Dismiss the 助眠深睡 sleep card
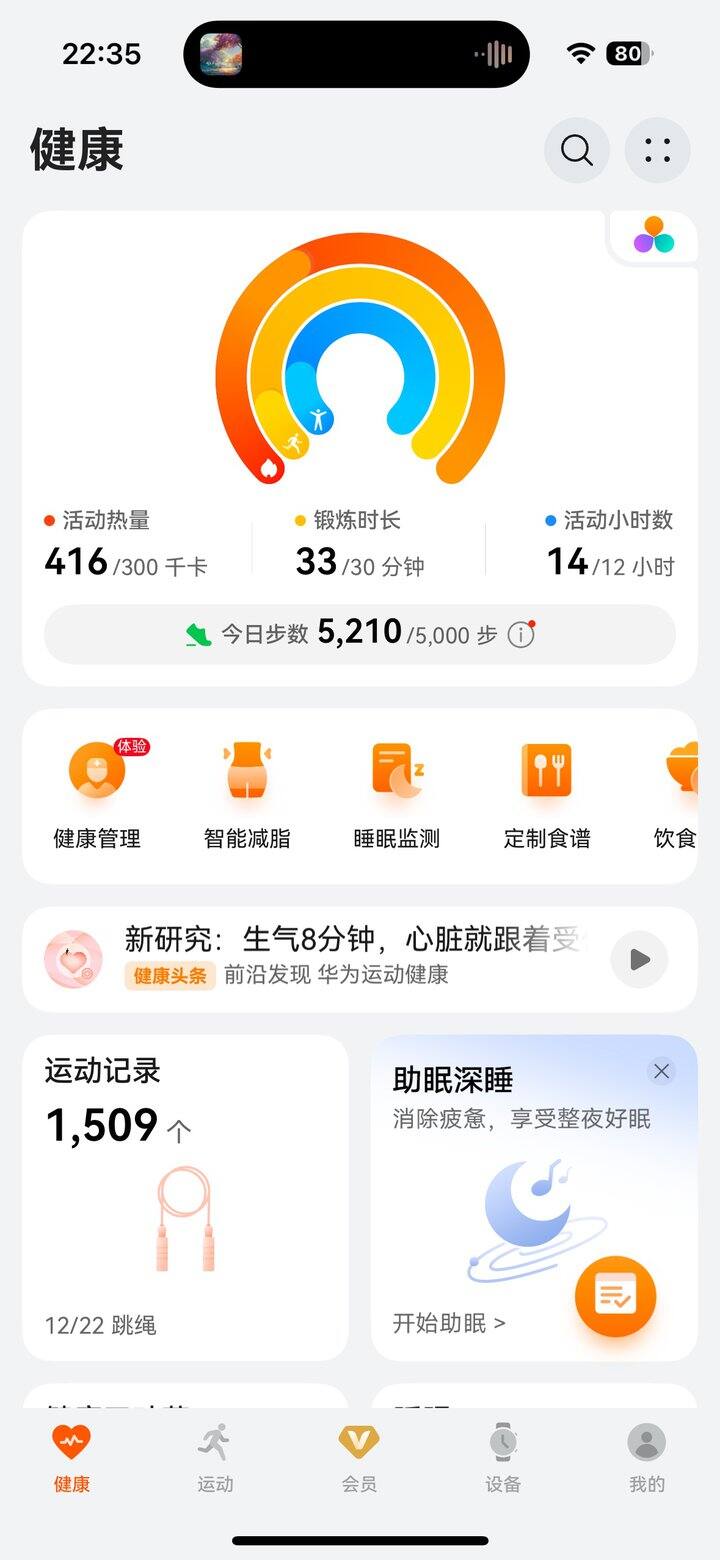 point(661,1071)
